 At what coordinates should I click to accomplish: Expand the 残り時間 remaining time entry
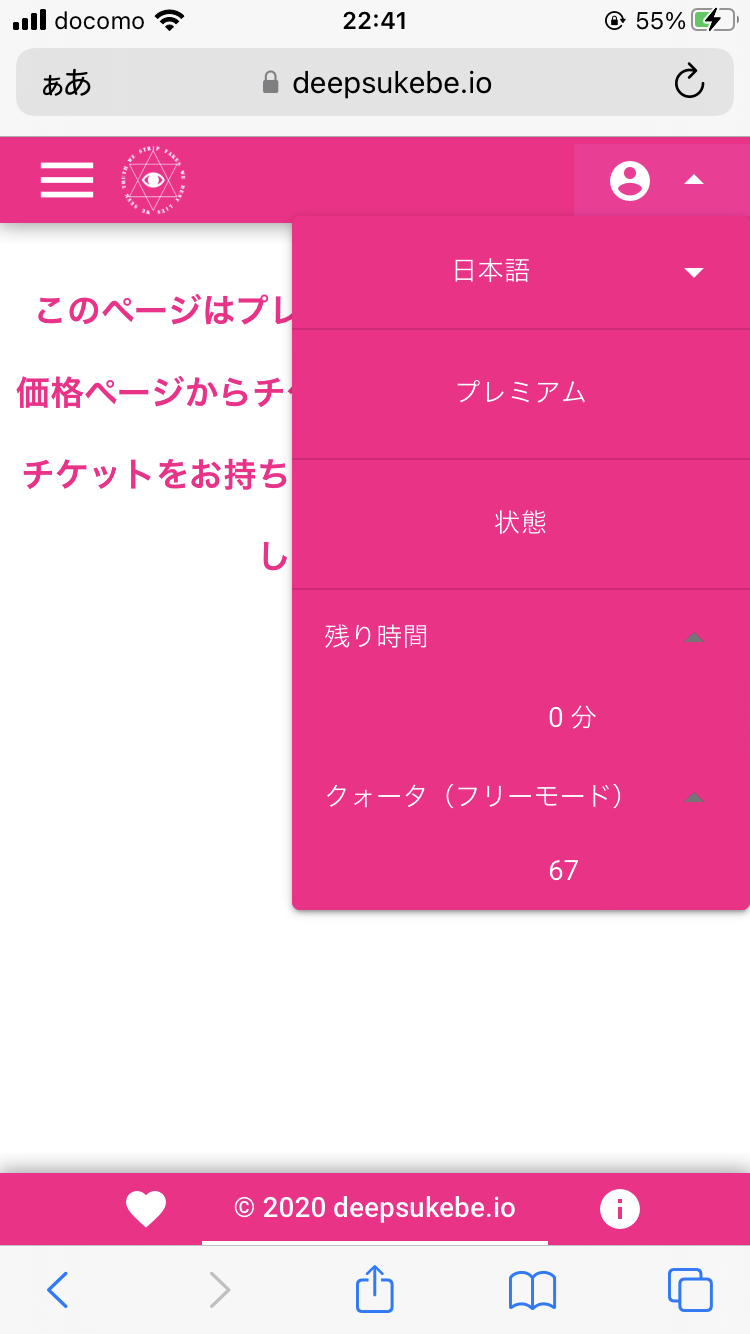pos(377,637)
